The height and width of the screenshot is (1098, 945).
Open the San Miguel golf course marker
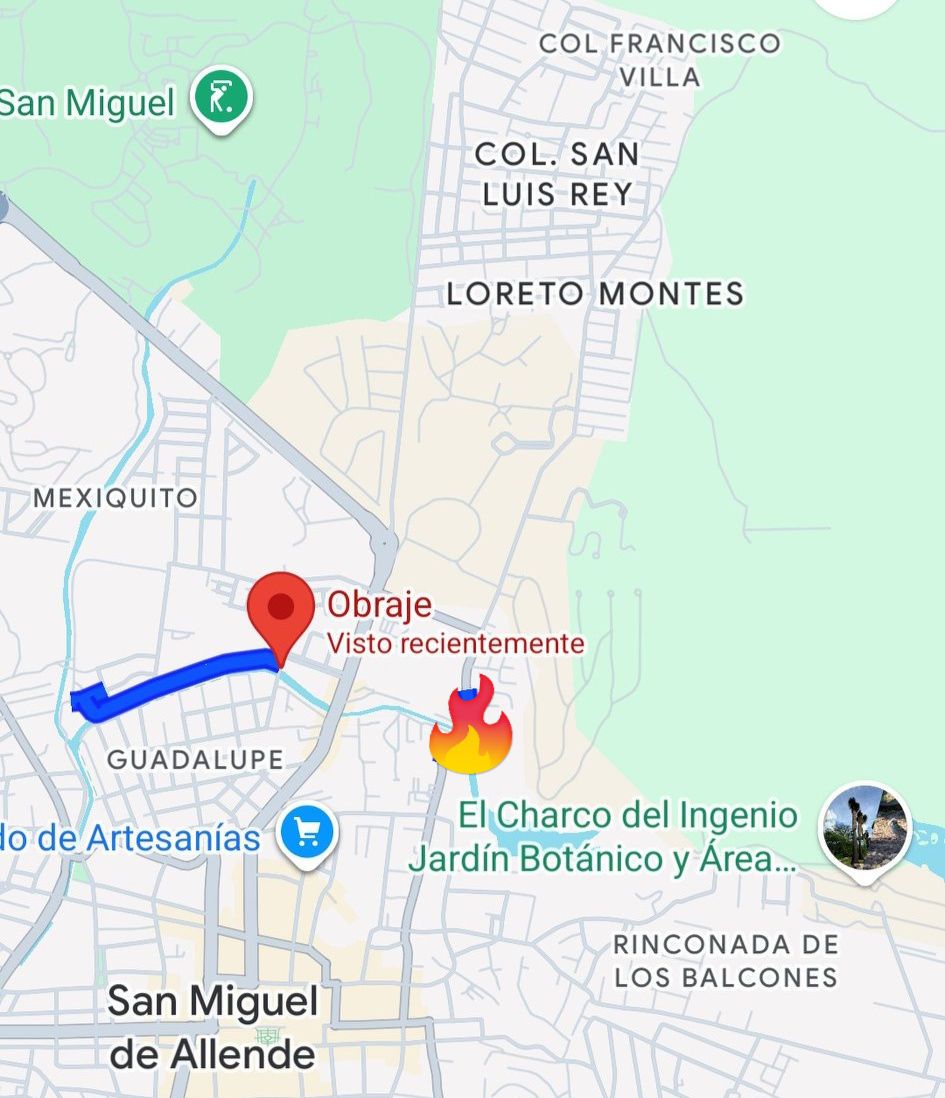(x=223, y=99)
